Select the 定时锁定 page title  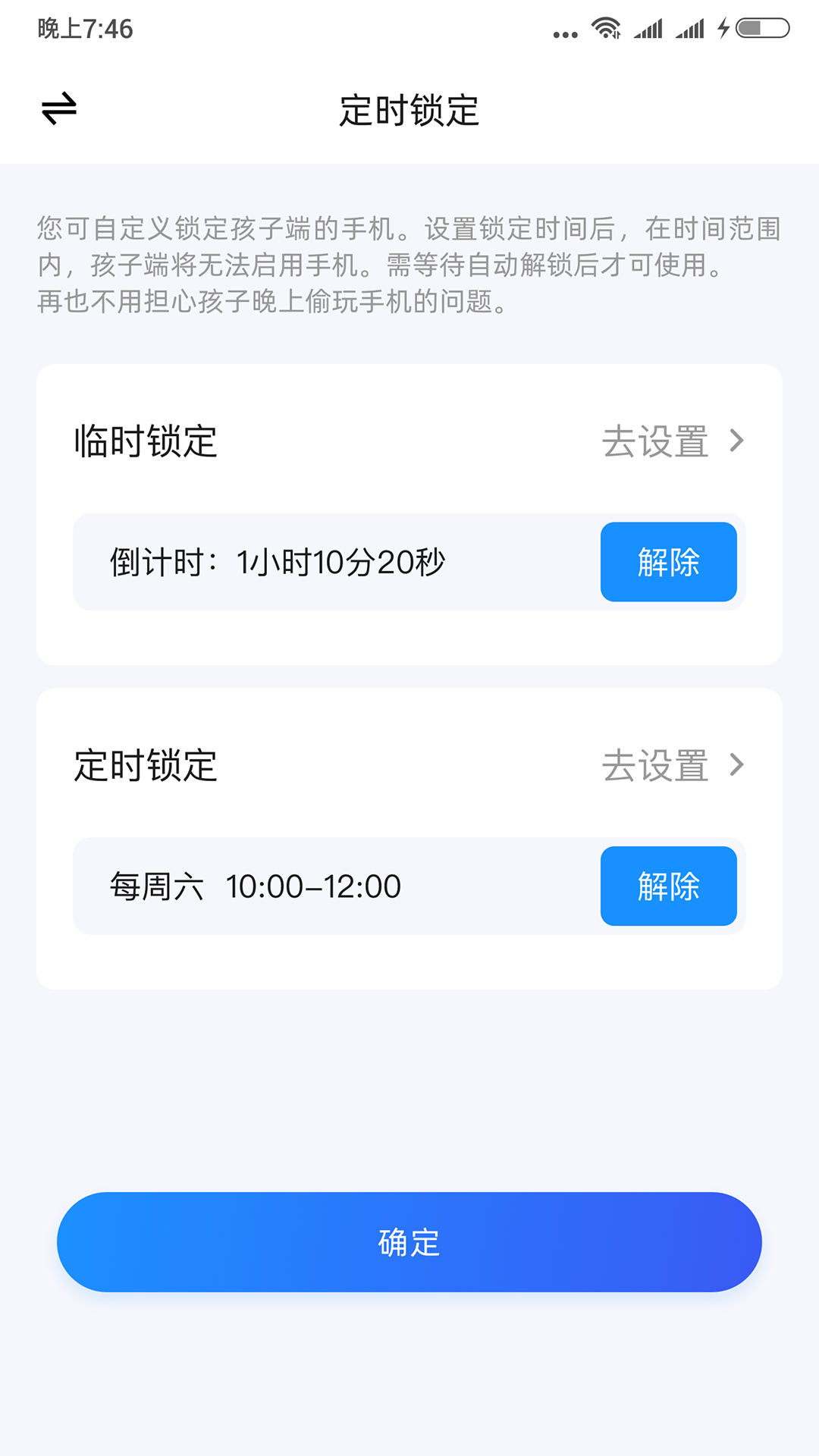point(409,108)
